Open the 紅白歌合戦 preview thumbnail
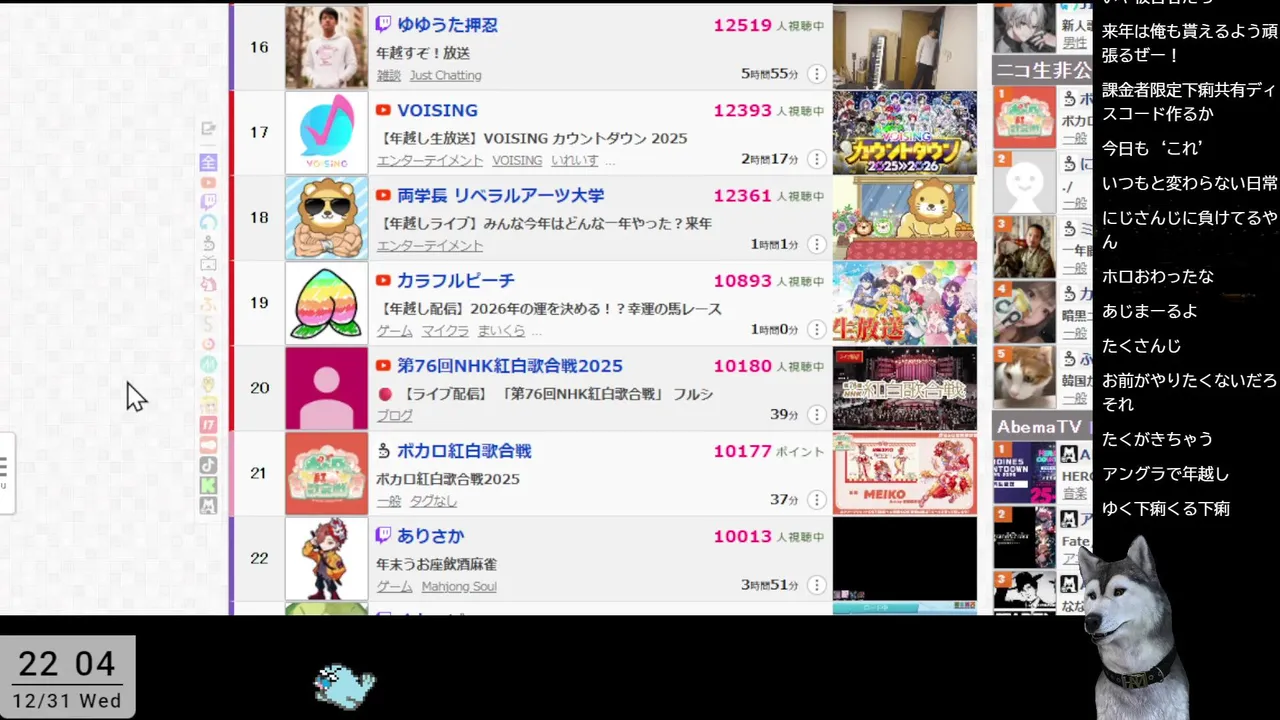Screen dimensions: 1280x720 click(904, 388)
